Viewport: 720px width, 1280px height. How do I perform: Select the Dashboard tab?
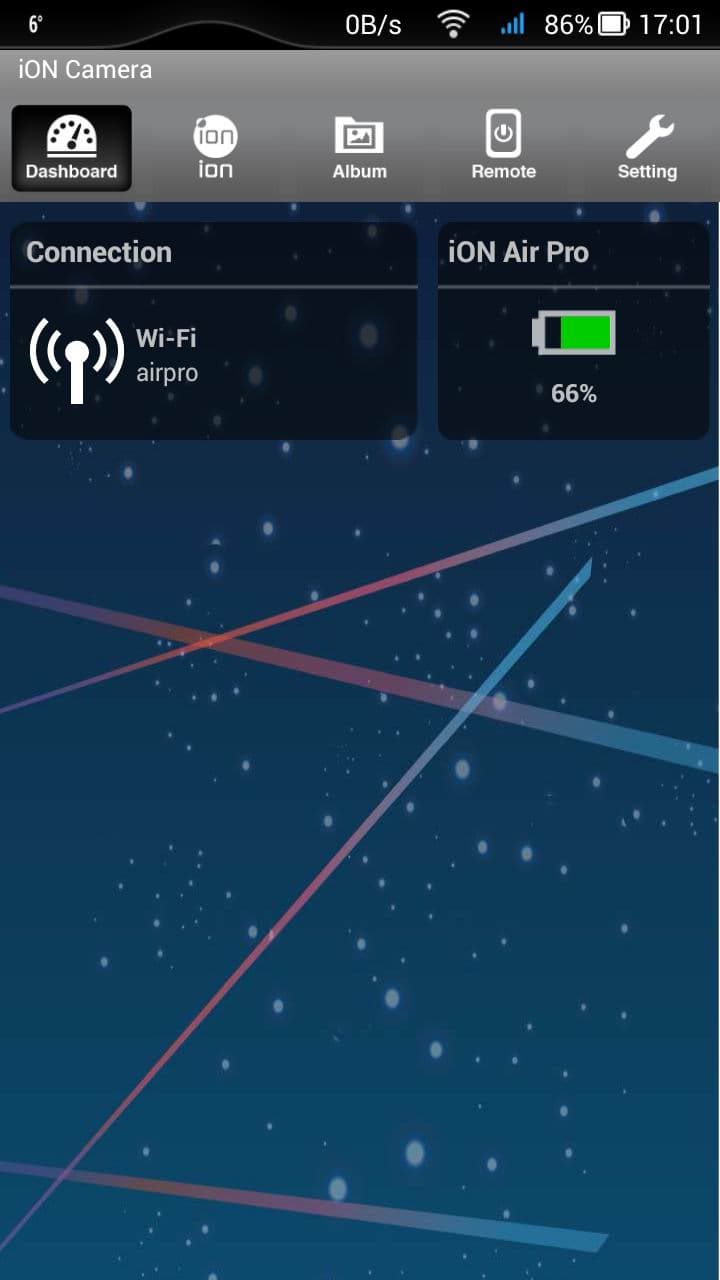click(x=71, y=148)
